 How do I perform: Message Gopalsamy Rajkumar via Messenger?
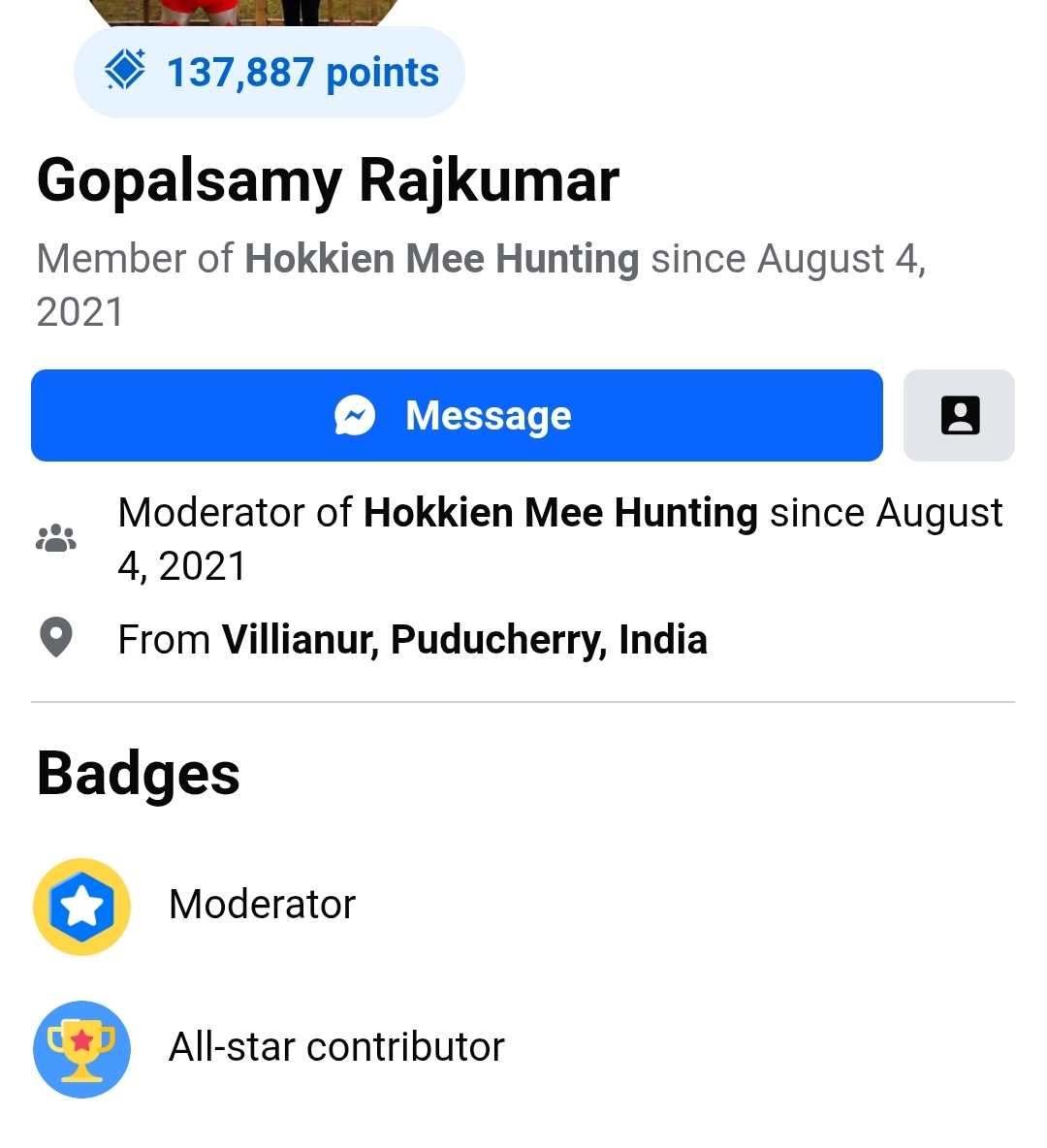457,416
